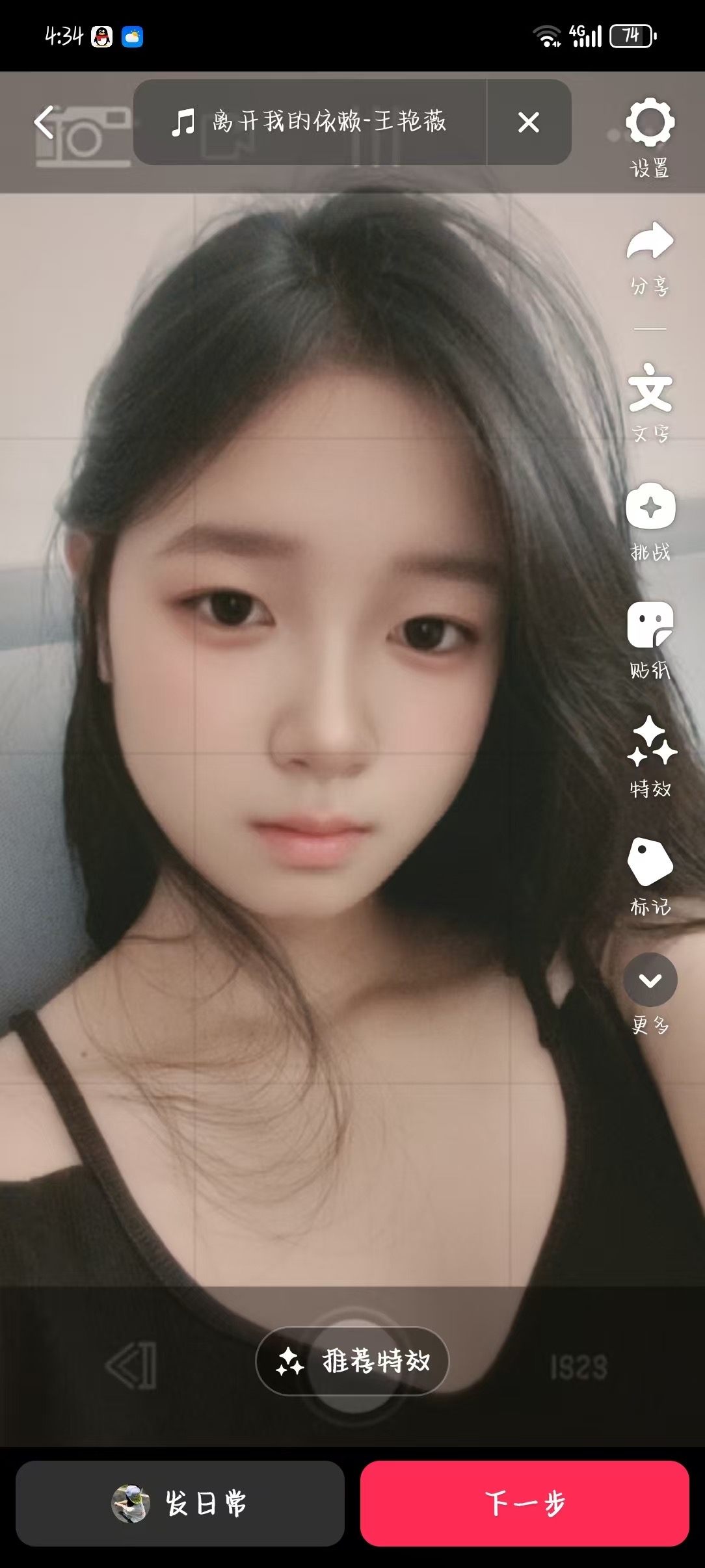Open 特效 effects panel
This screenshot has width=705, height=1568.
click(x=650, y=756)
